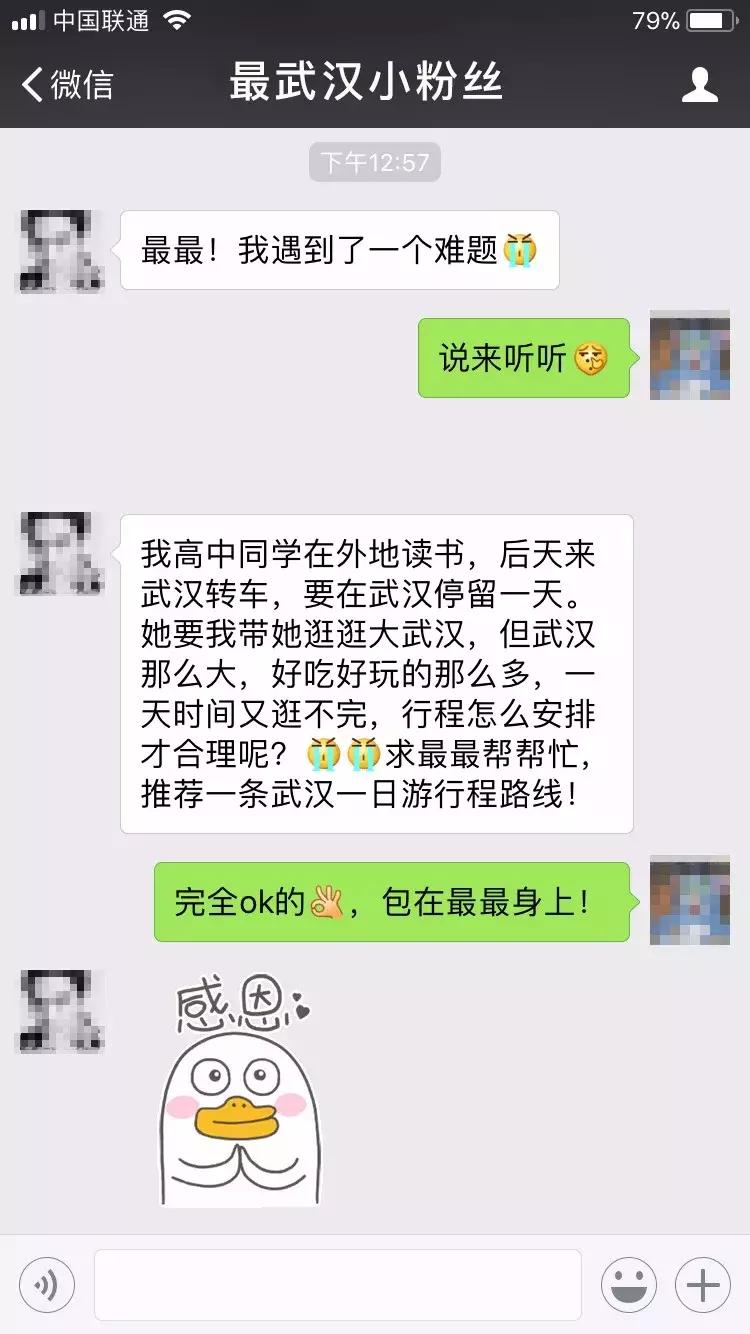Tap the message input field
The height and width of the screenshot is (1334, 750).
[x=335, y=1285]
